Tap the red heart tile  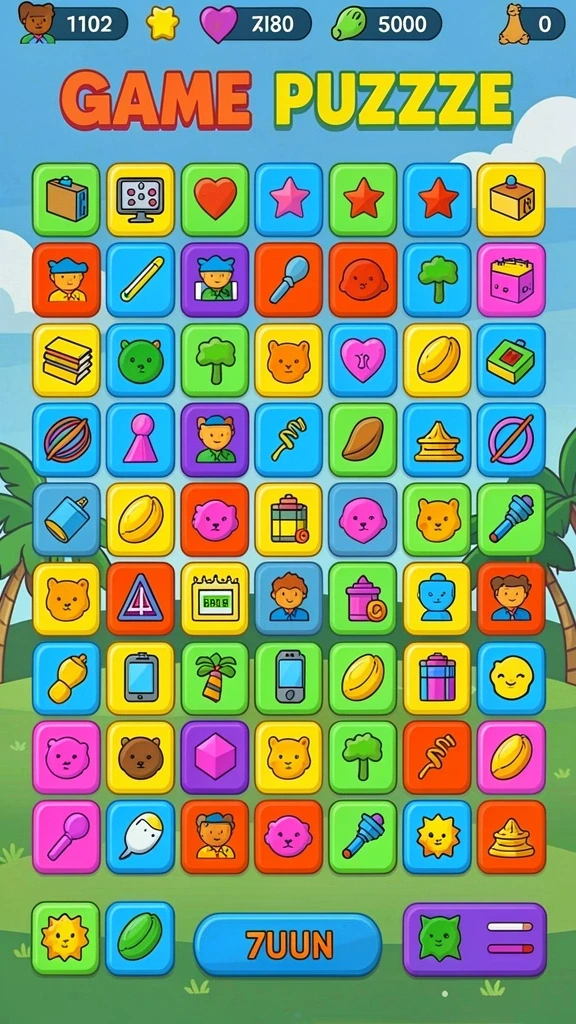[215, 199]
